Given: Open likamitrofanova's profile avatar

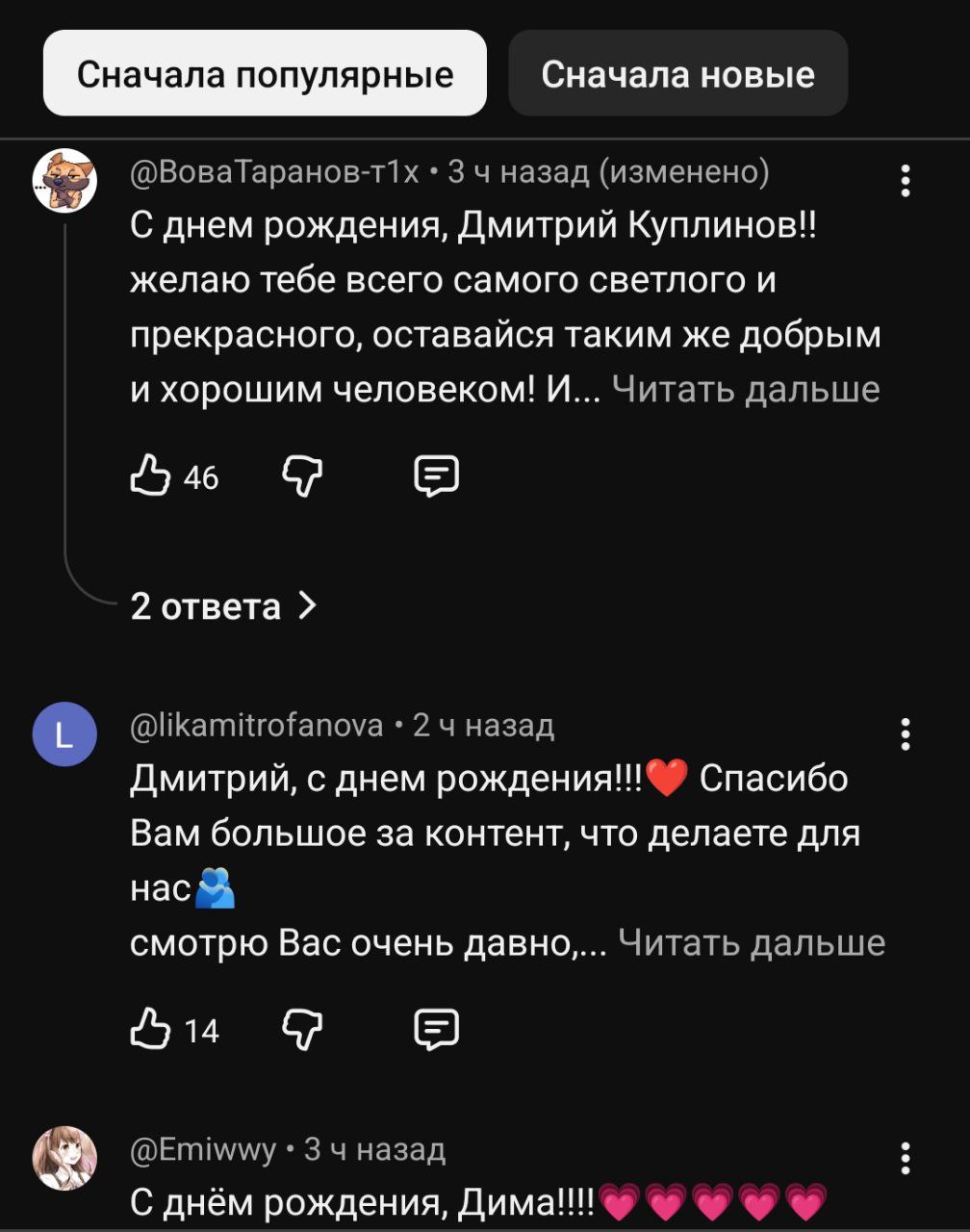Looking at the screenshot, I should (x=65, y=734).
